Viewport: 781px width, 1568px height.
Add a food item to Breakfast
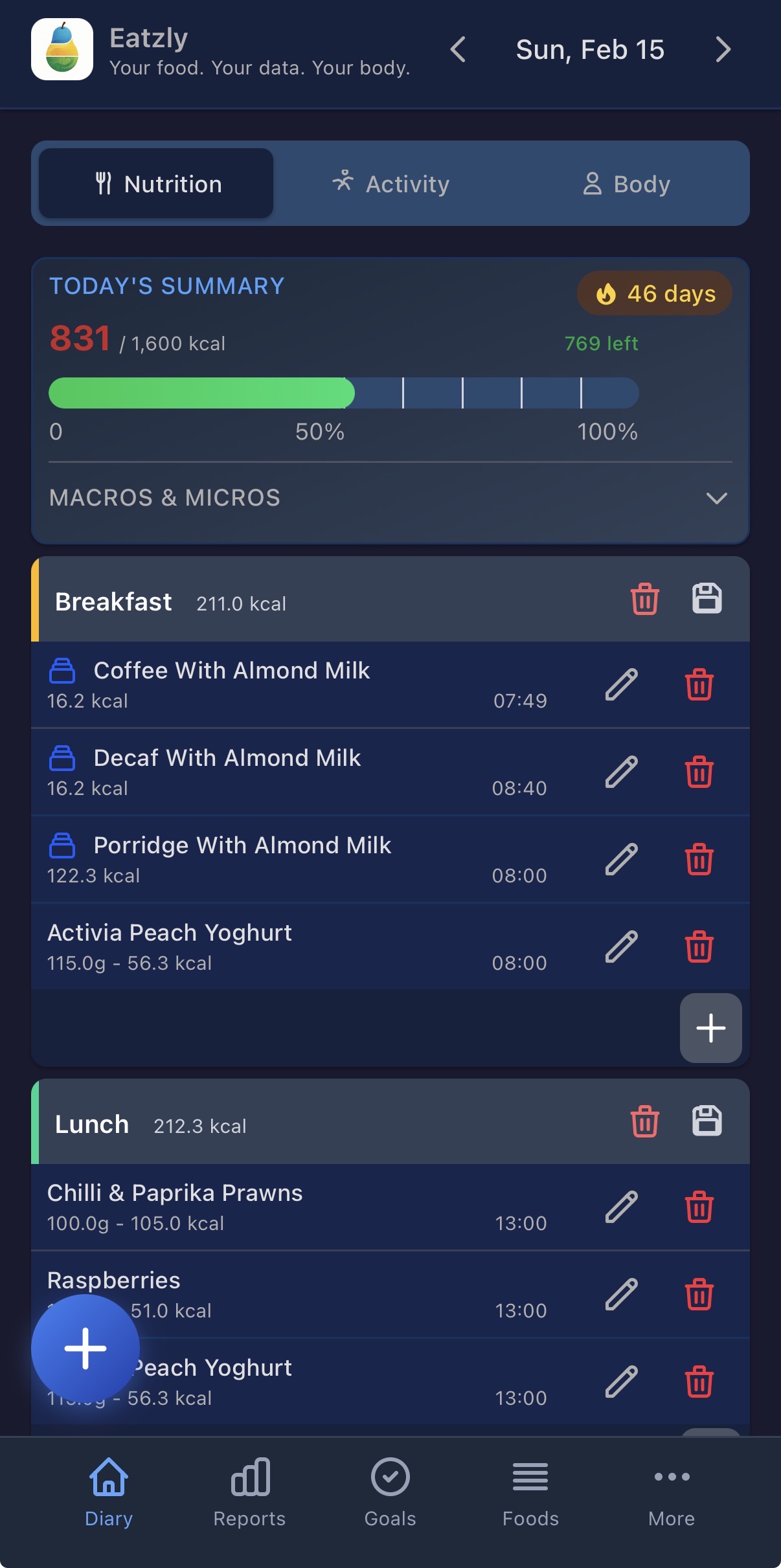[710, 1029]
